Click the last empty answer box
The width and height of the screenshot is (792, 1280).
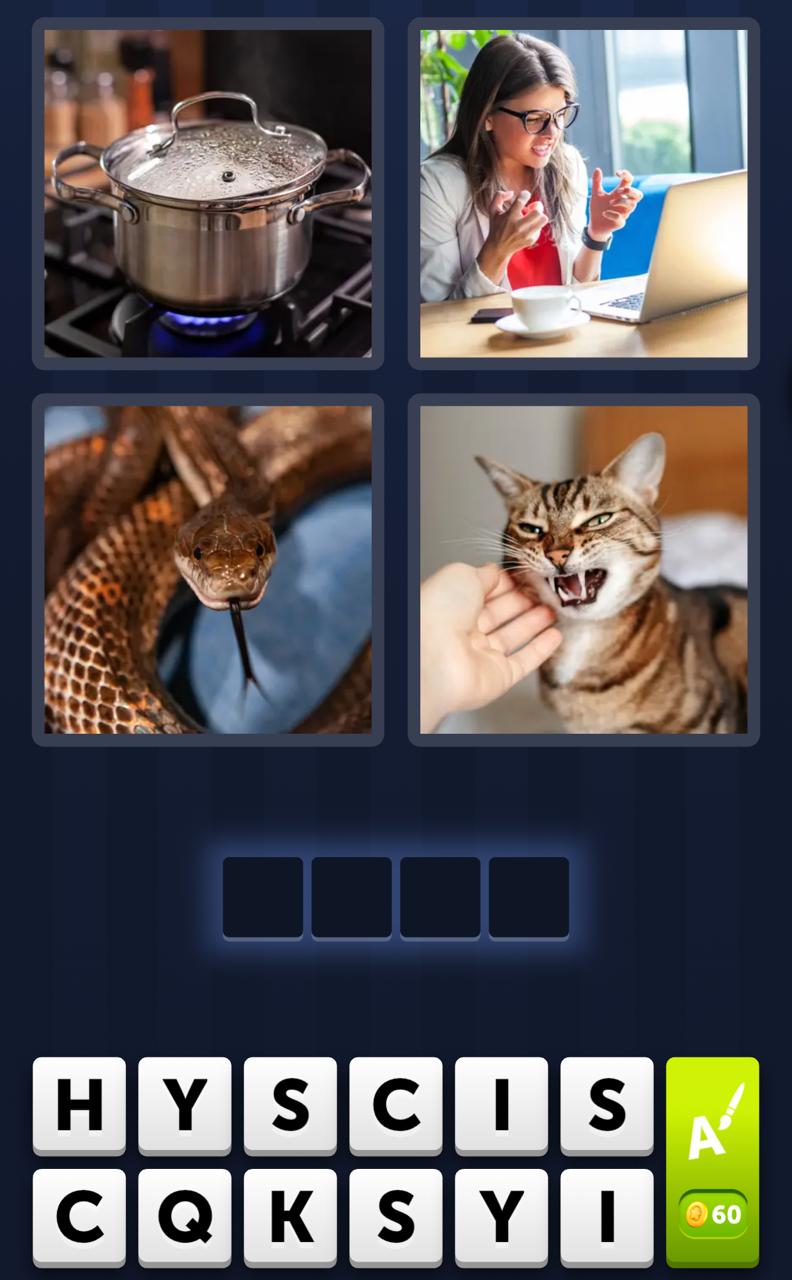click(528, 896)
